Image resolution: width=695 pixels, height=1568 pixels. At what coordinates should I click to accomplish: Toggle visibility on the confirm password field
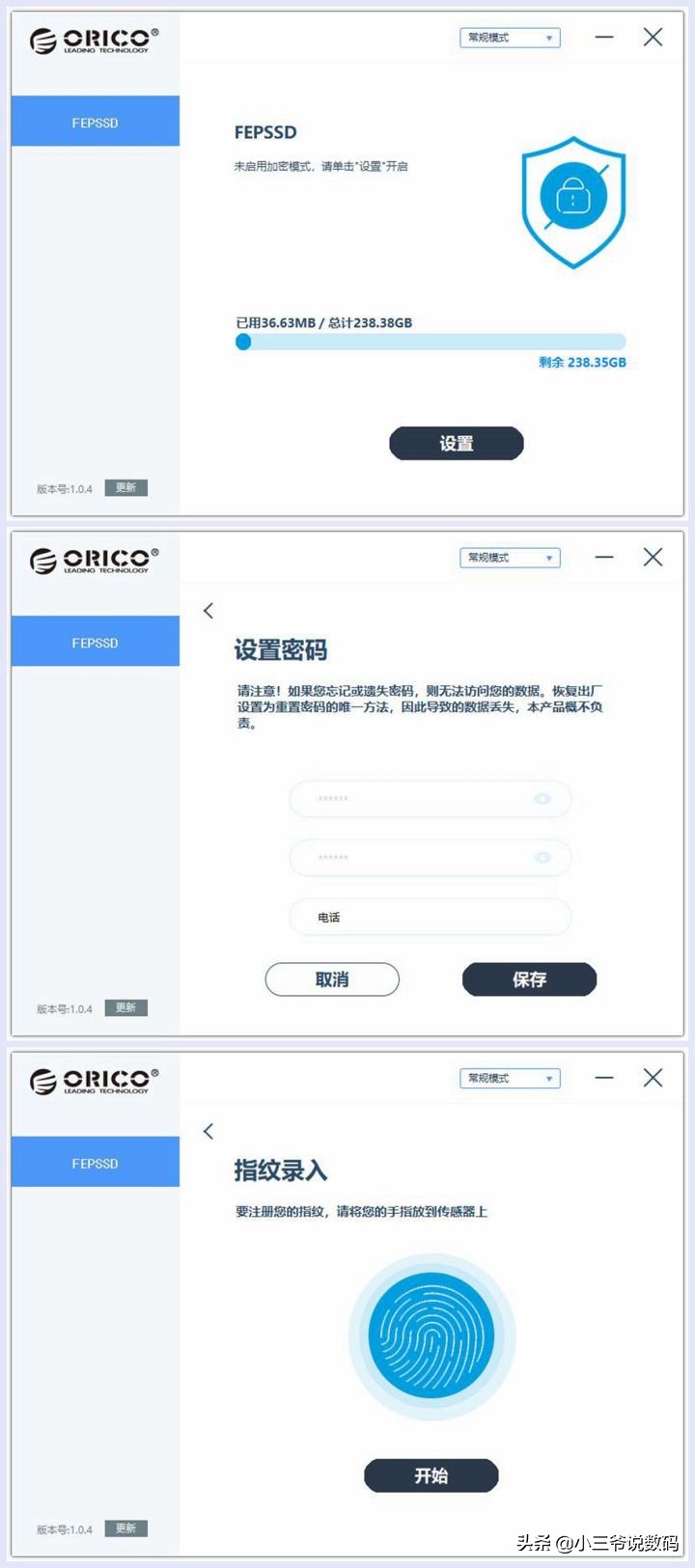[543, 858]
